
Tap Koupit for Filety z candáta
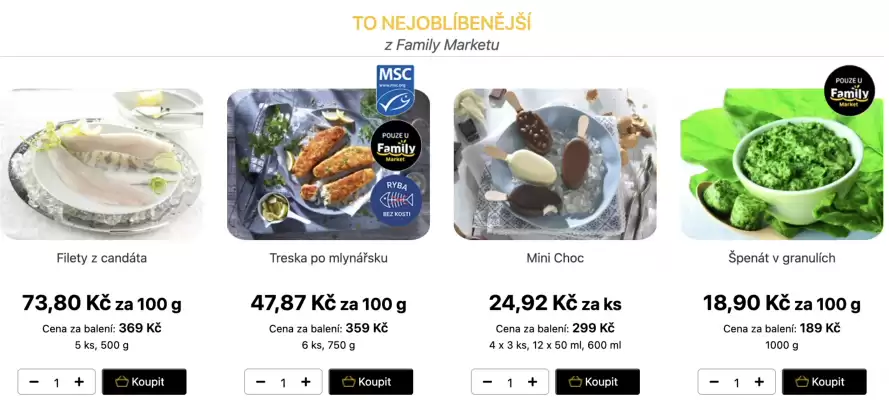tap(144, 382)
